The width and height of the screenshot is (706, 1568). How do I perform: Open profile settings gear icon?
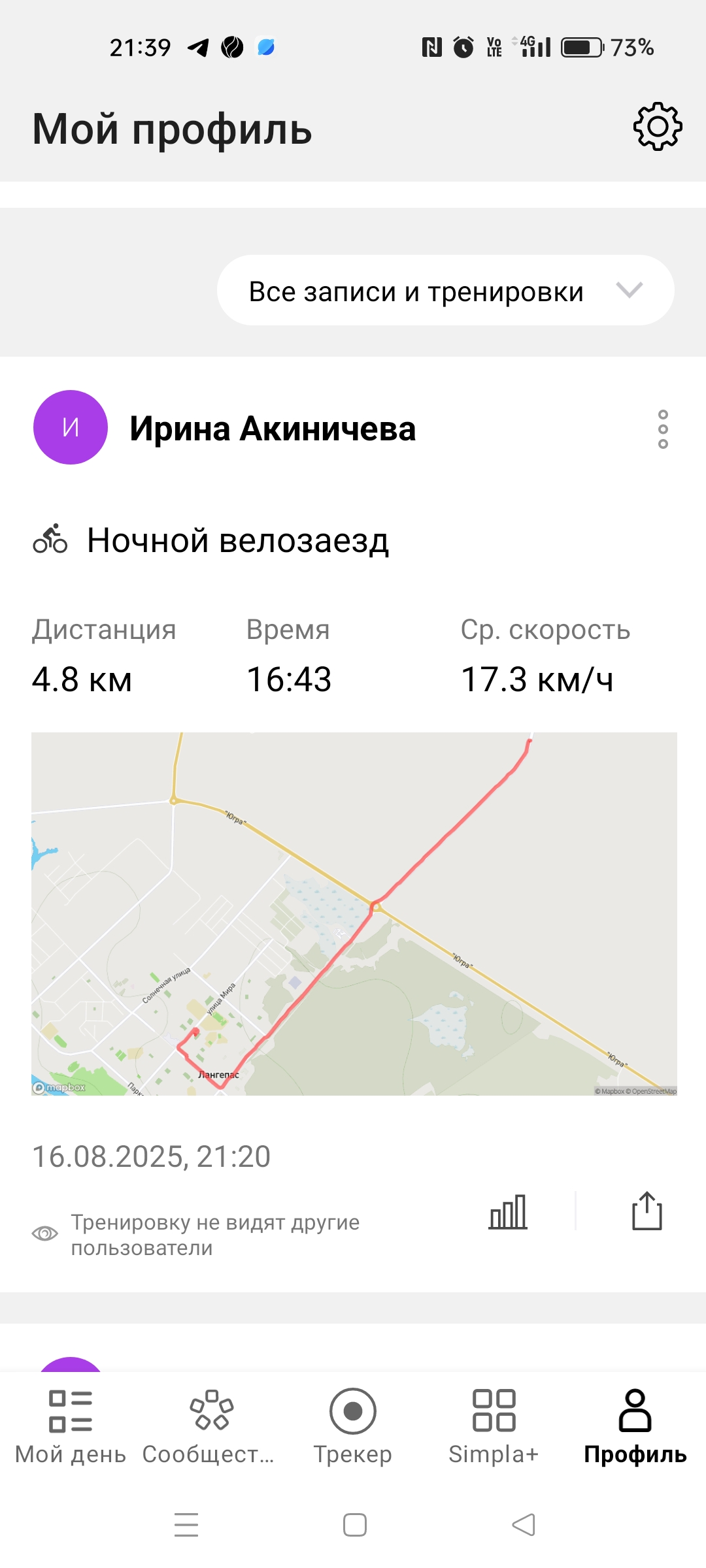pos(658,127)
